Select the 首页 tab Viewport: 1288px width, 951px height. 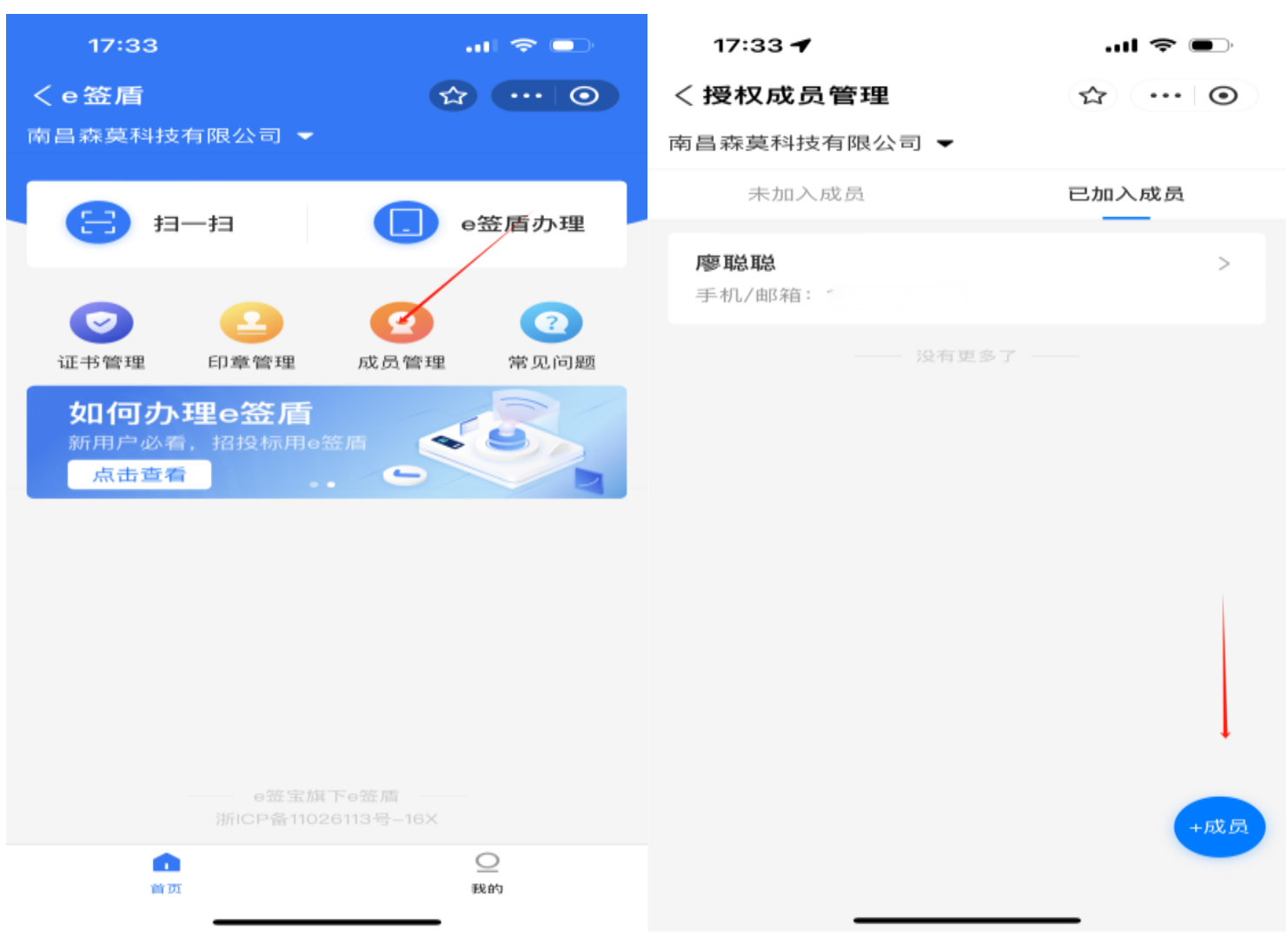(x=166, y=872)
